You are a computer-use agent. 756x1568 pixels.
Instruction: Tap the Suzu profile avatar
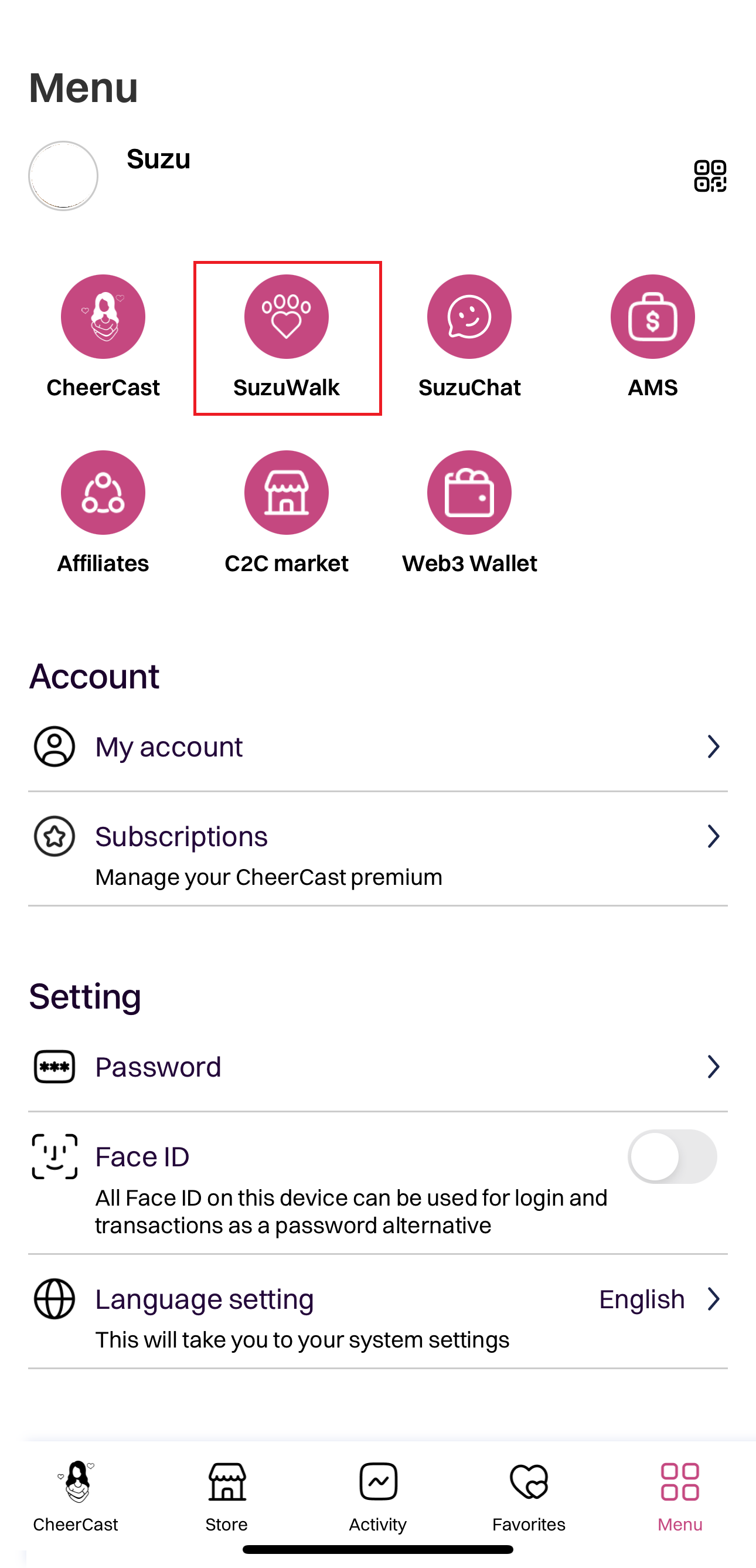63,176
